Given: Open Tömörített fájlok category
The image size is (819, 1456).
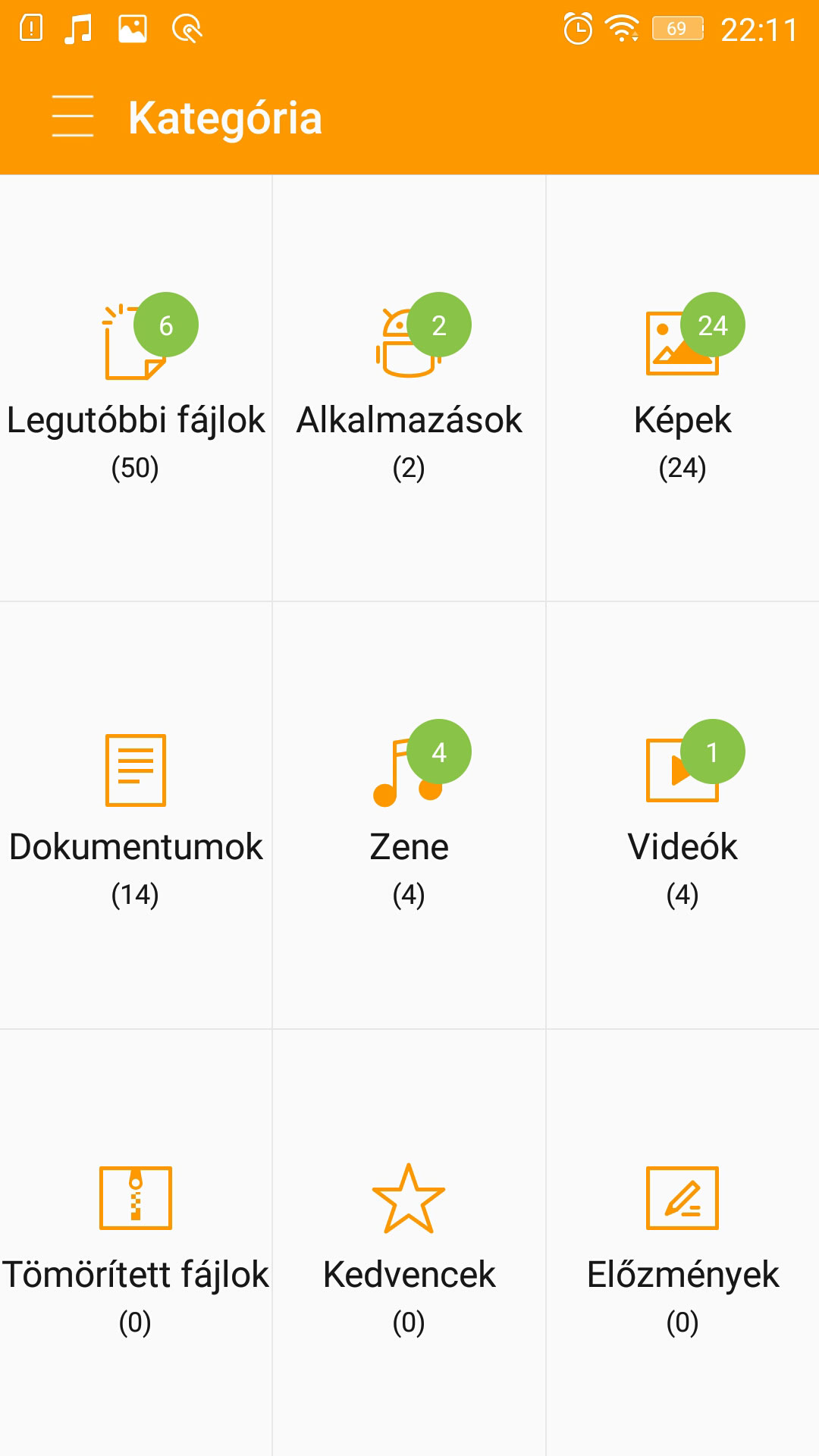Looking at the screenshot, I should click(136, 1243).
